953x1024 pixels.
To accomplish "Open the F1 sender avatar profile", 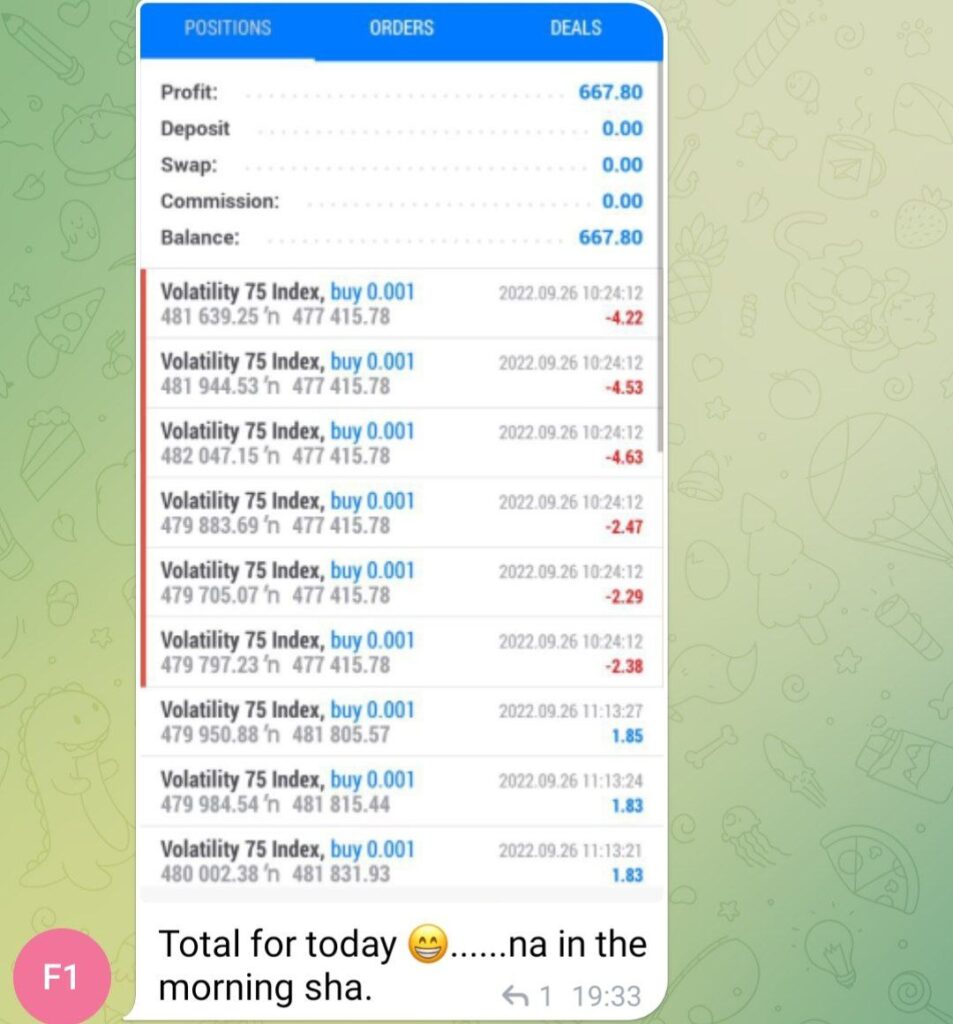I will [61, 977].
